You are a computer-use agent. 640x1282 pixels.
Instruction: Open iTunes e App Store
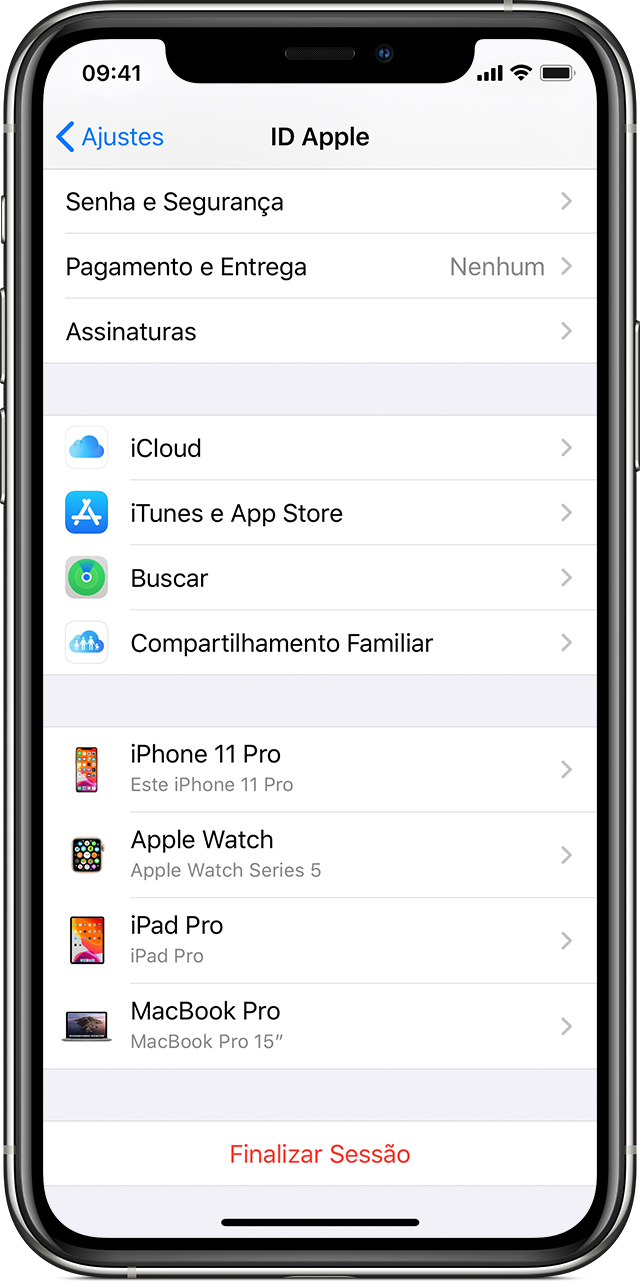319,513
